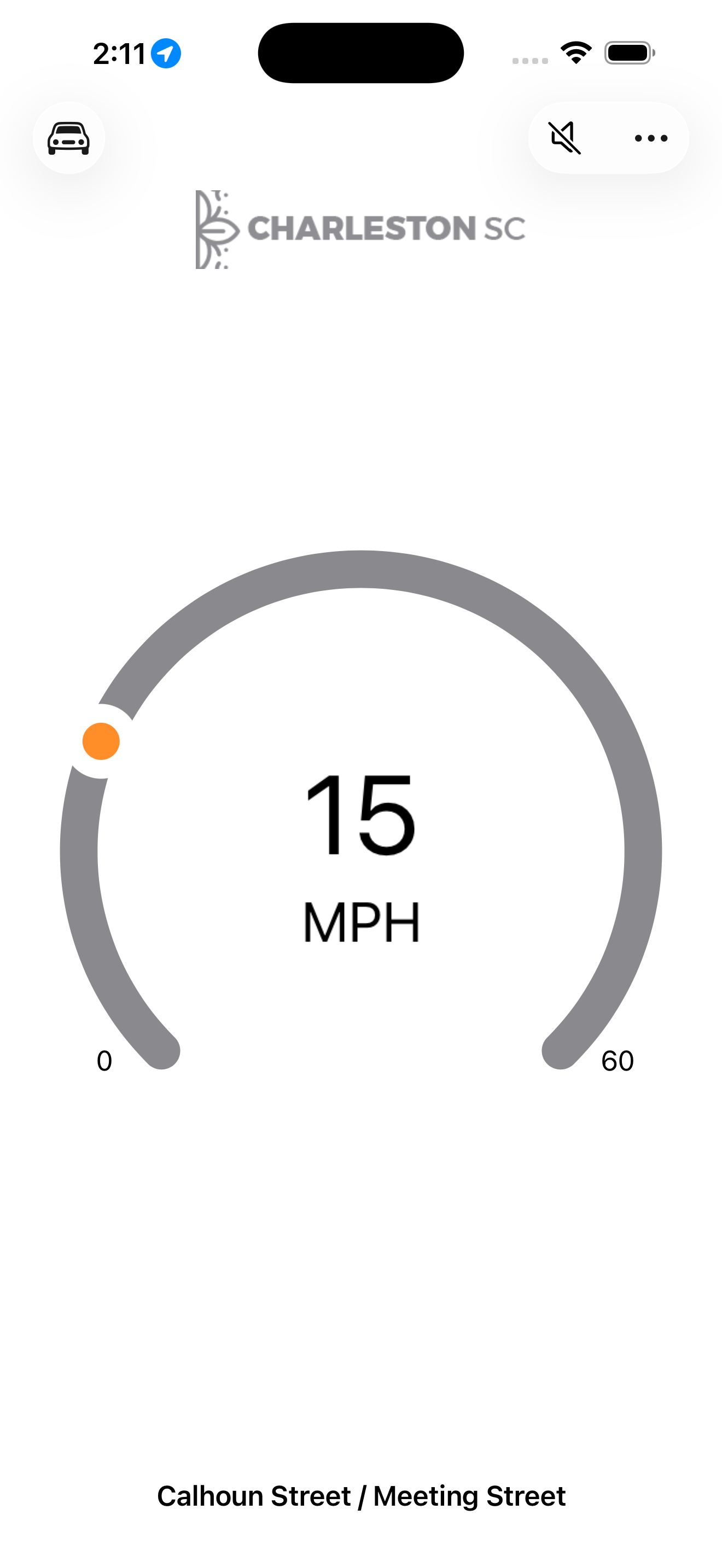Toggle the muted speaker icon
Screen dimensions: 722x1568
[x=565, y=138]
